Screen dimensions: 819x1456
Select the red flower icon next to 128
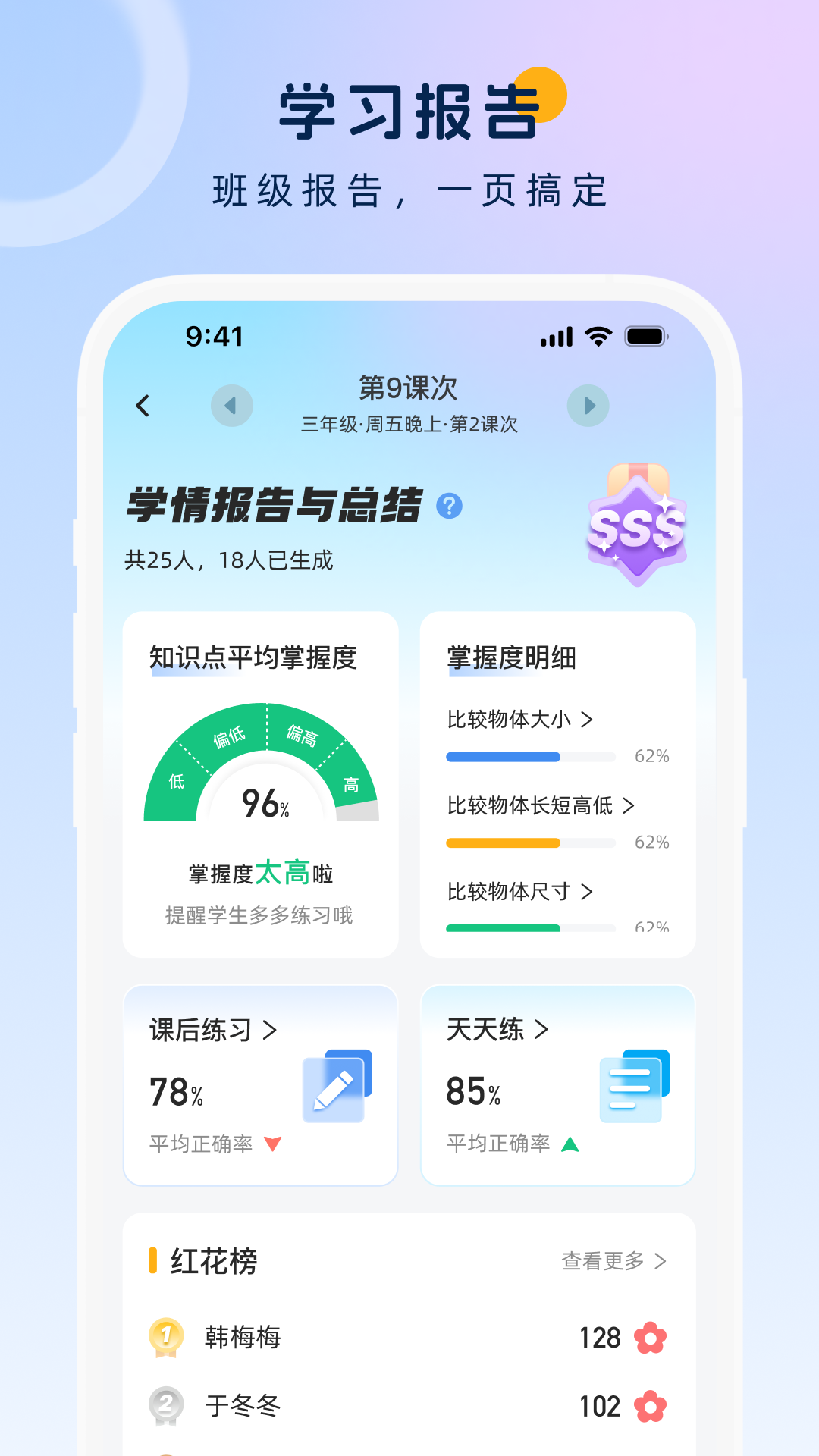651,1337
